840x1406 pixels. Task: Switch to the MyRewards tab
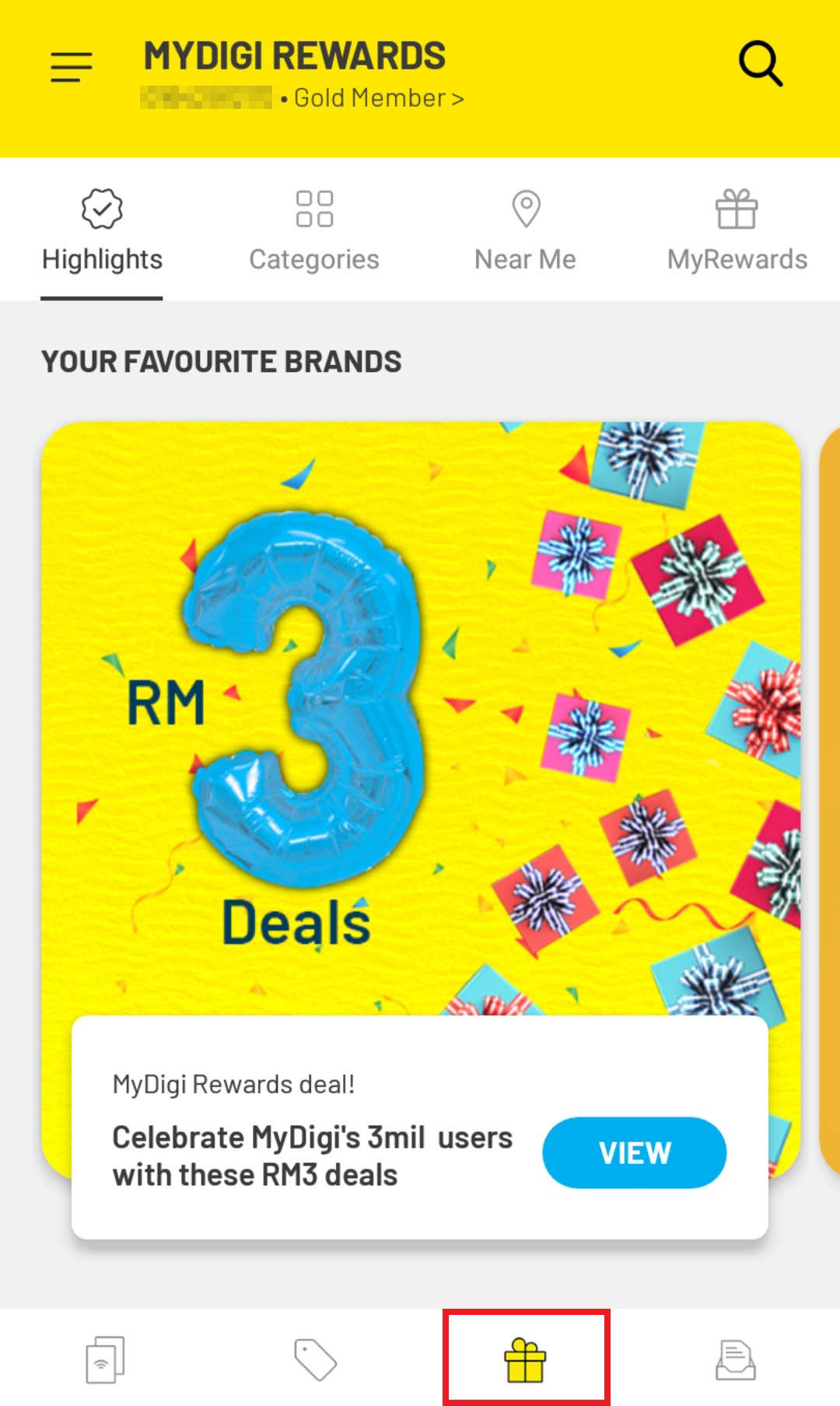coord(737,230)
